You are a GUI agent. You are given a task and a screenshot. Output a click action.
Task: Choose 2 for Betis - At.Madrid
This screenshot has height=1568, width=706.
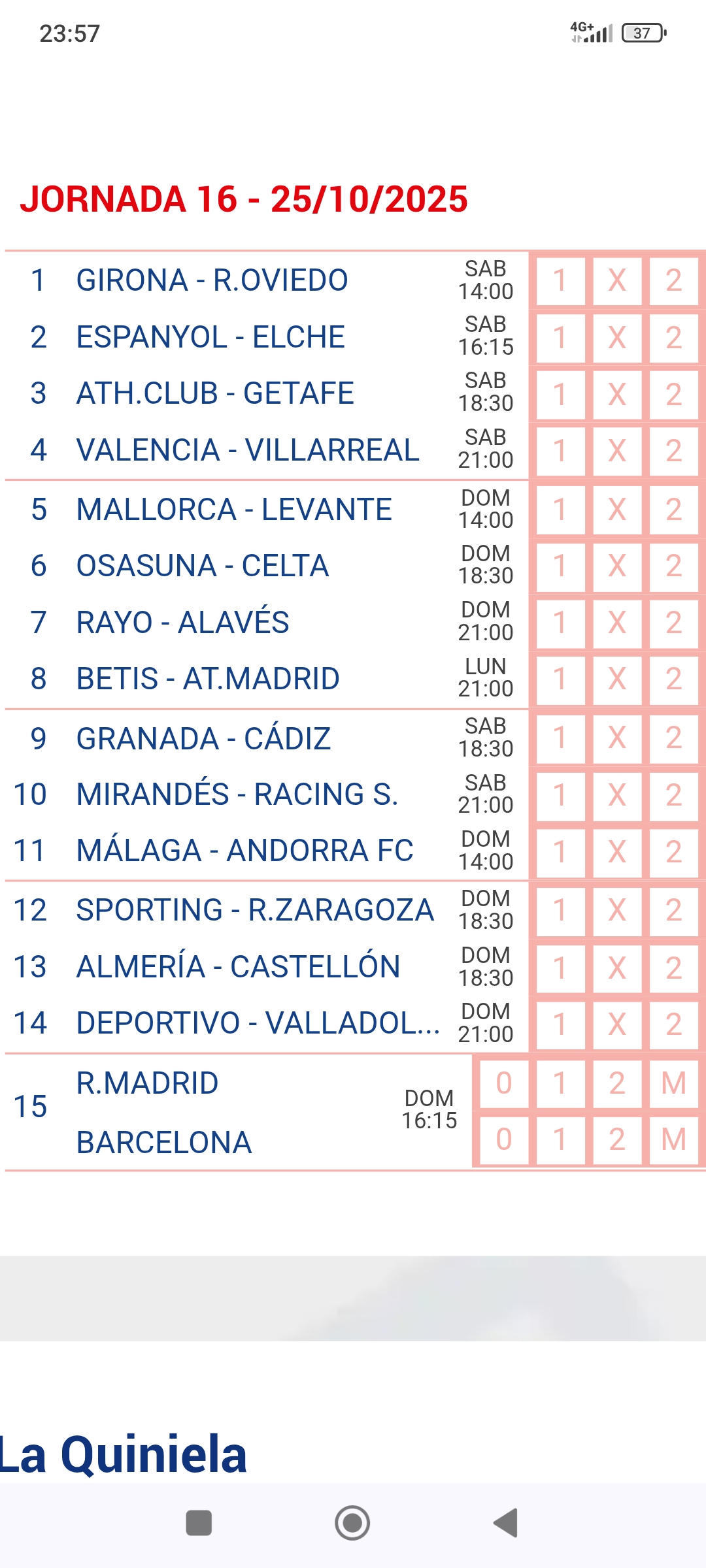[x=674, y=679]
